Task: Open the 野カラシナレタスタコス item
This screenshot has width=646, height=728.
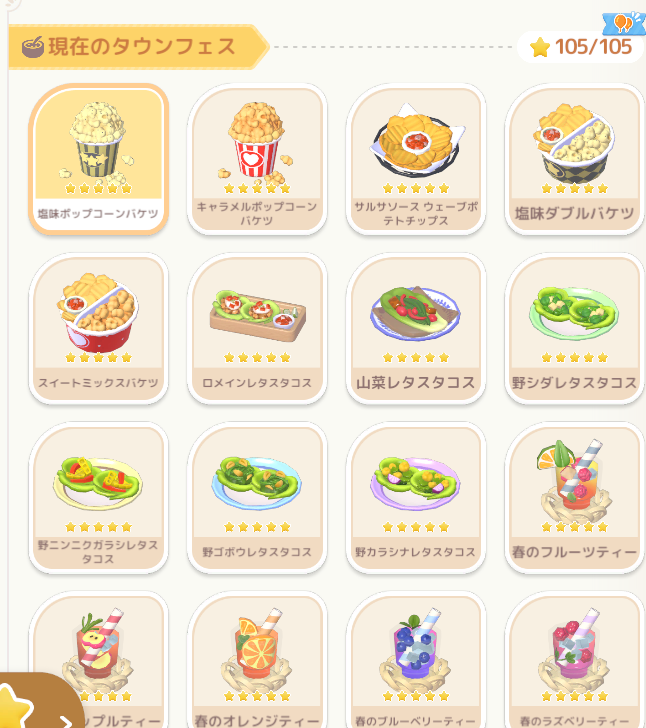Action: (x=416, y=496)
